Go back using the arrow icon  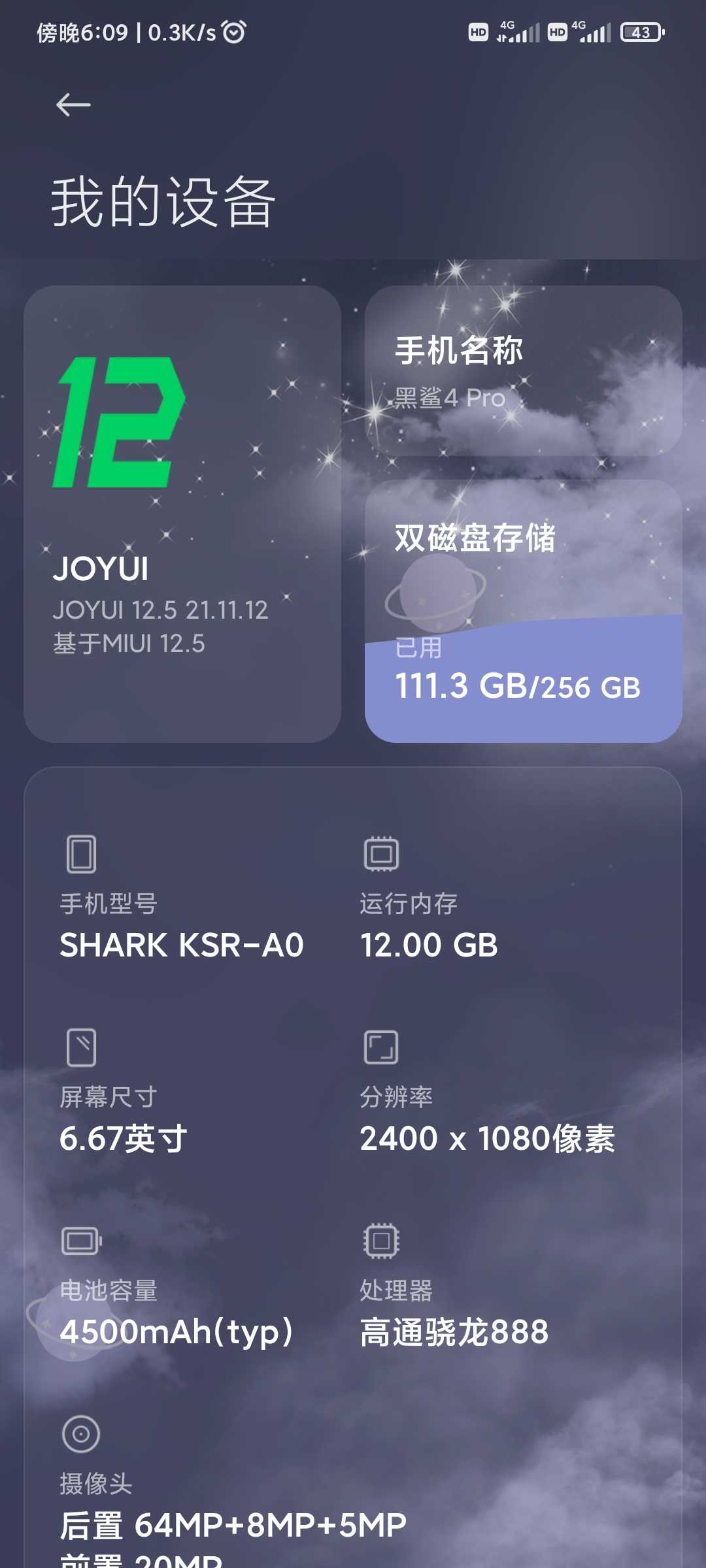(x=73, y=105)
